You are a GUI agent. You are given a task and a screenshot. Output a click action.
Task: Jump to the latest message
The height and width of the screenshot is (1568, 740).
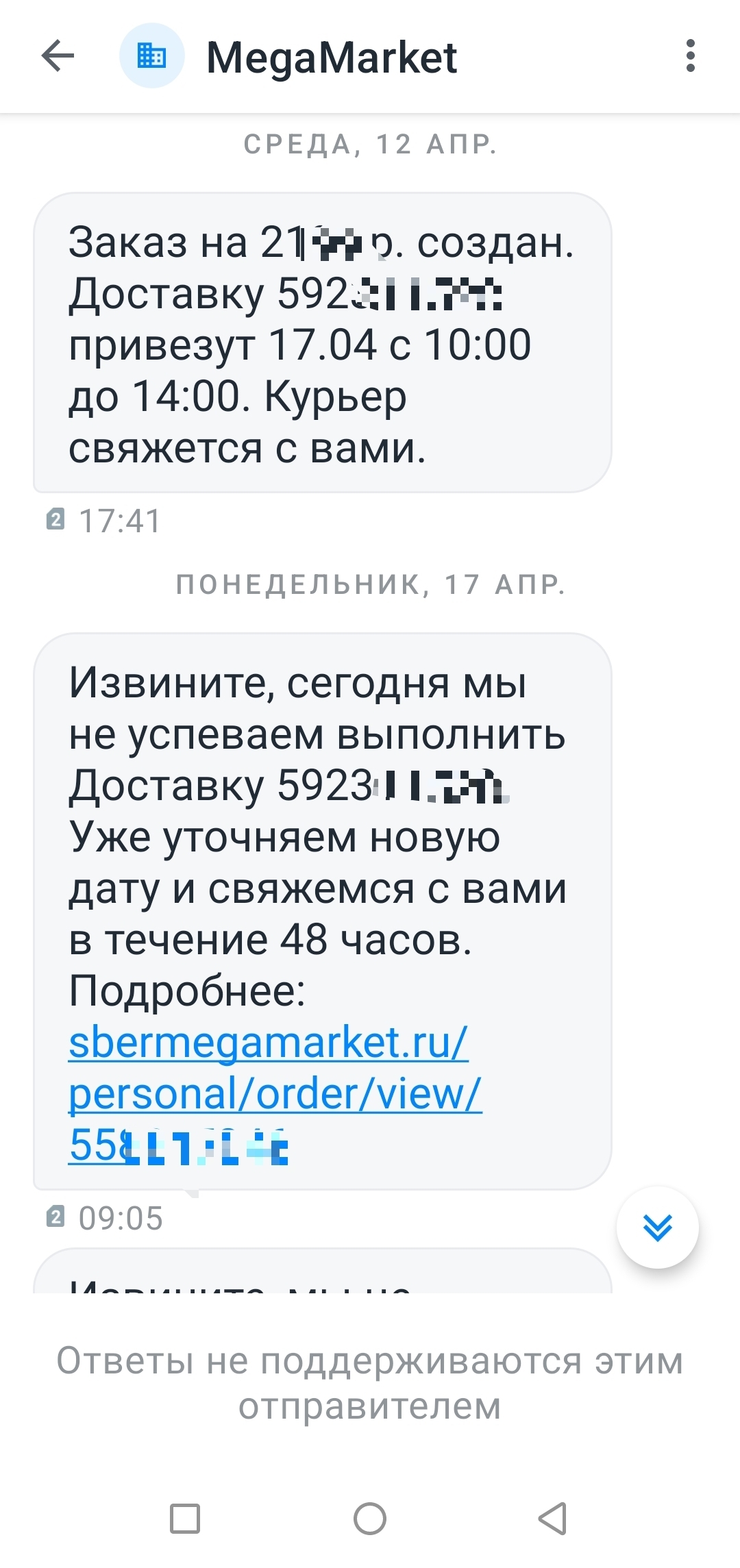(657, 1228)
